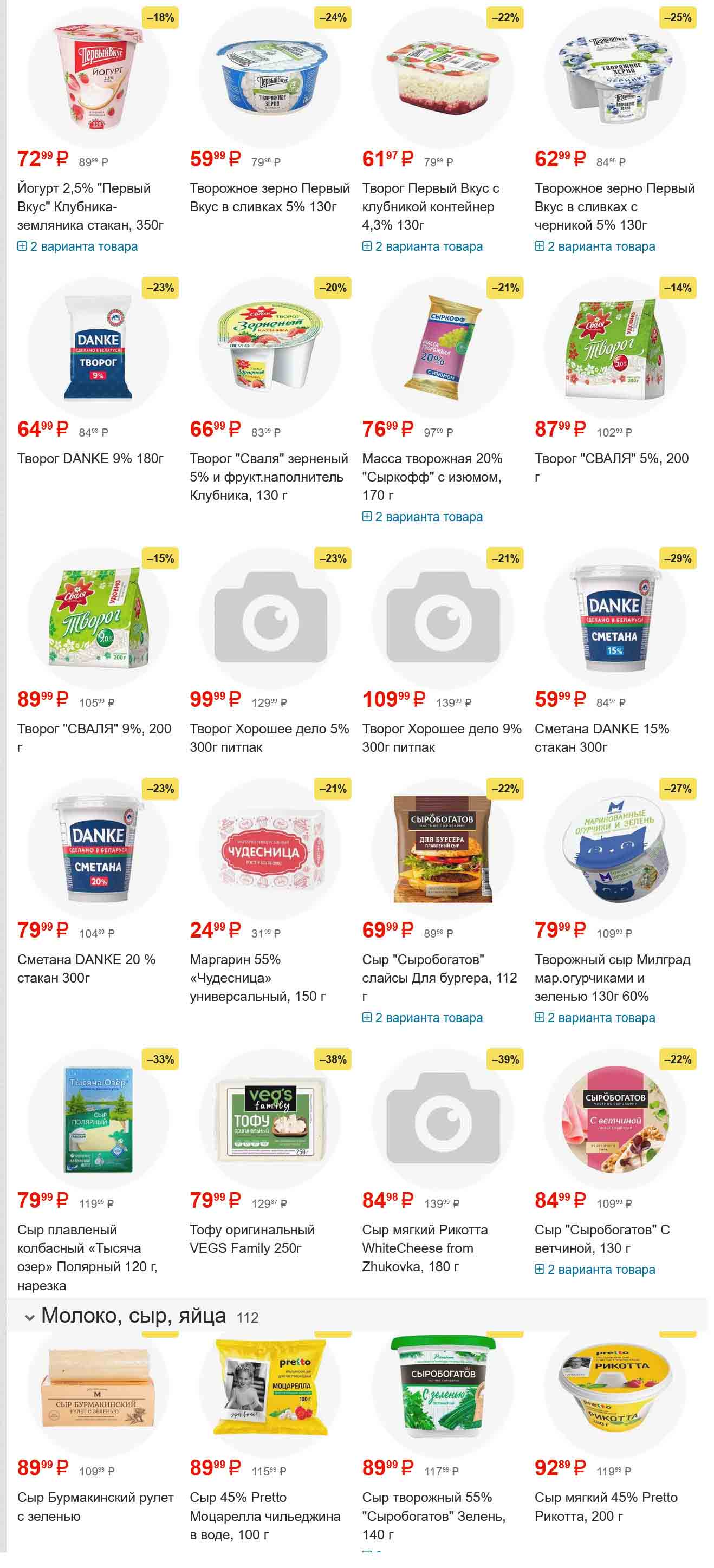
Task: Expand variants for Масса творожная Сыркофф
Action: pos(423,517)
